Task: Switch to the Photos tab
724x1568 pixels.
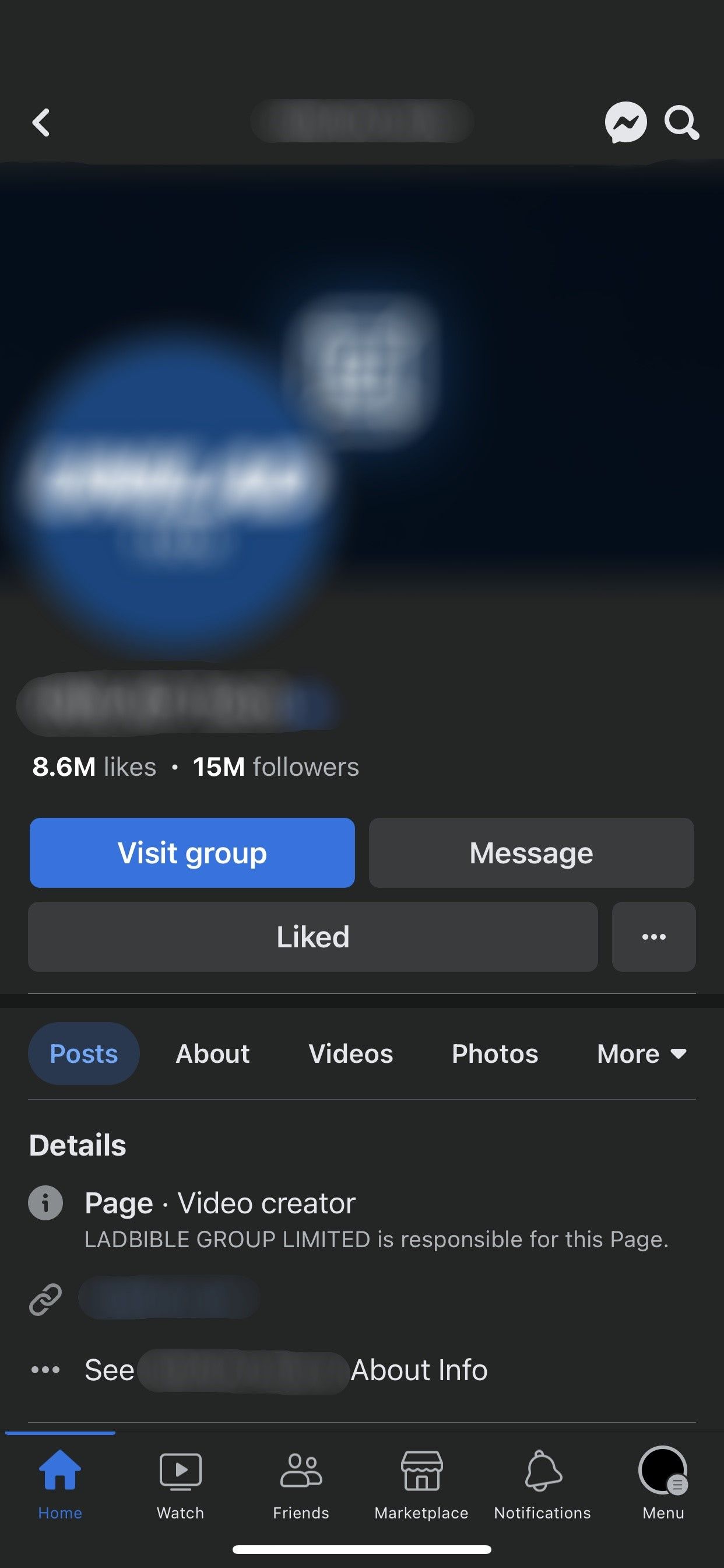Action: point(495,1053)
